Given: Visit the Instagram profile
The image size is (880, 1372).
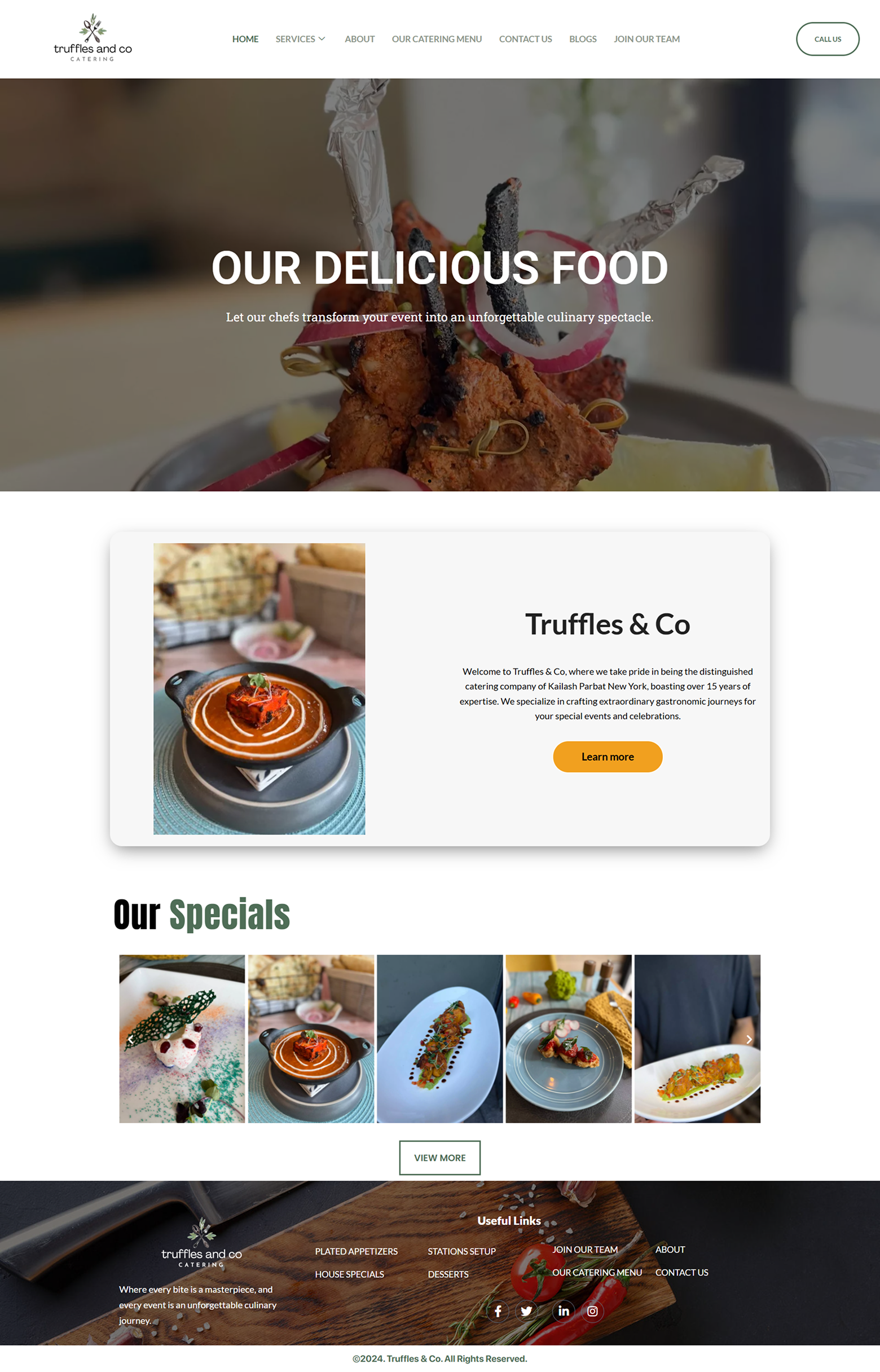Looking at the screenshot, I should [592, 1311].
